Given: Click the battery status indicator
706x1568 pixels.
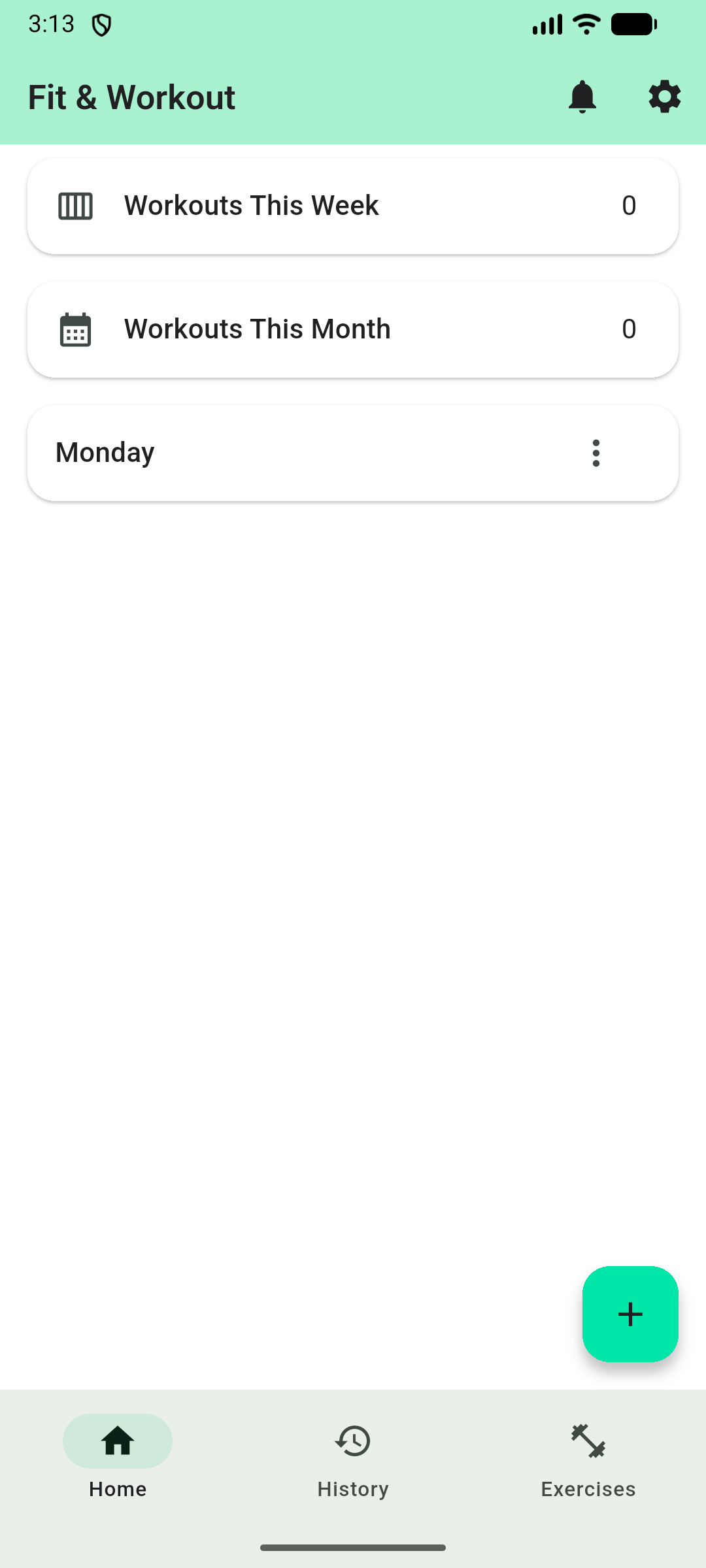Looking at the screenshot, I should point(633,24).
